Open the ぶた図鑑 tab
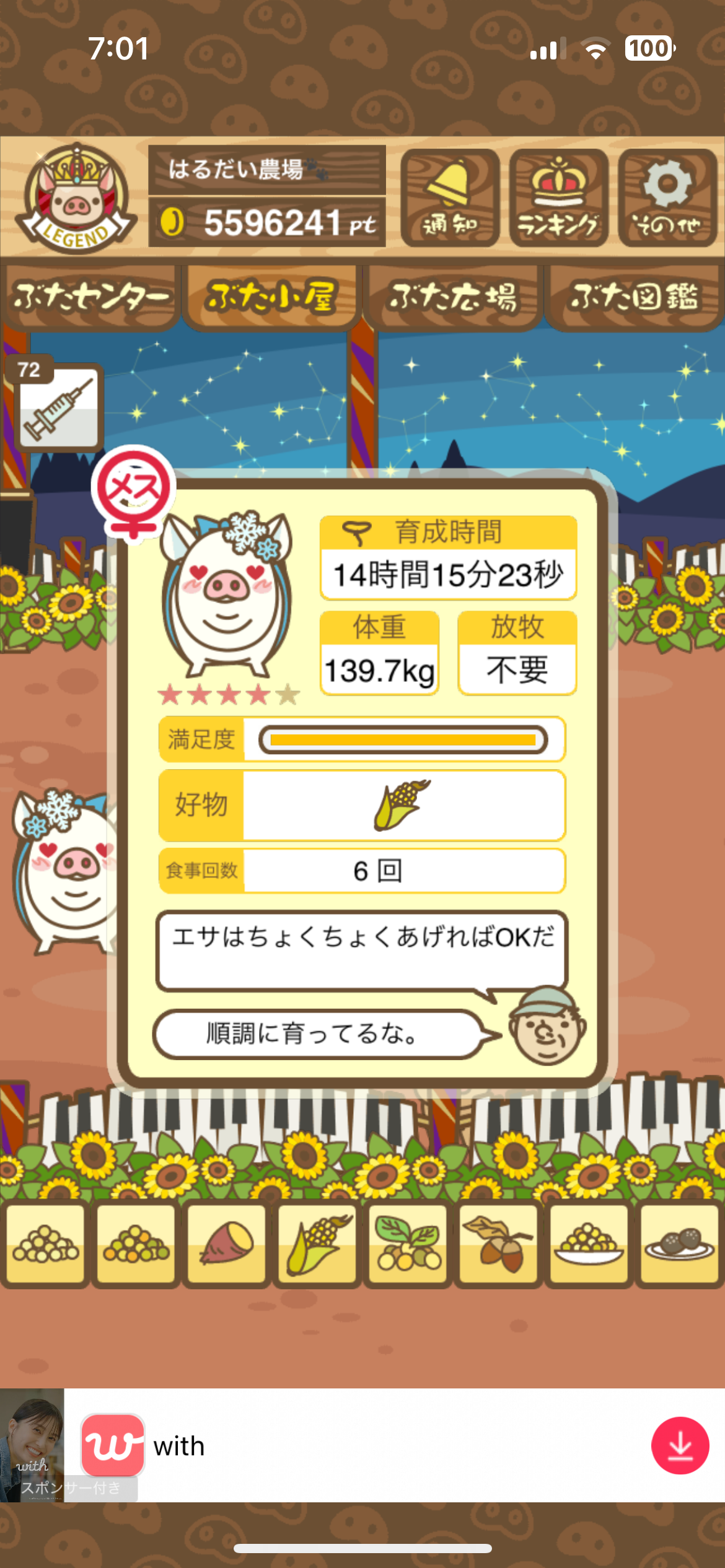 pyautogui.click(x=634, y=297)
